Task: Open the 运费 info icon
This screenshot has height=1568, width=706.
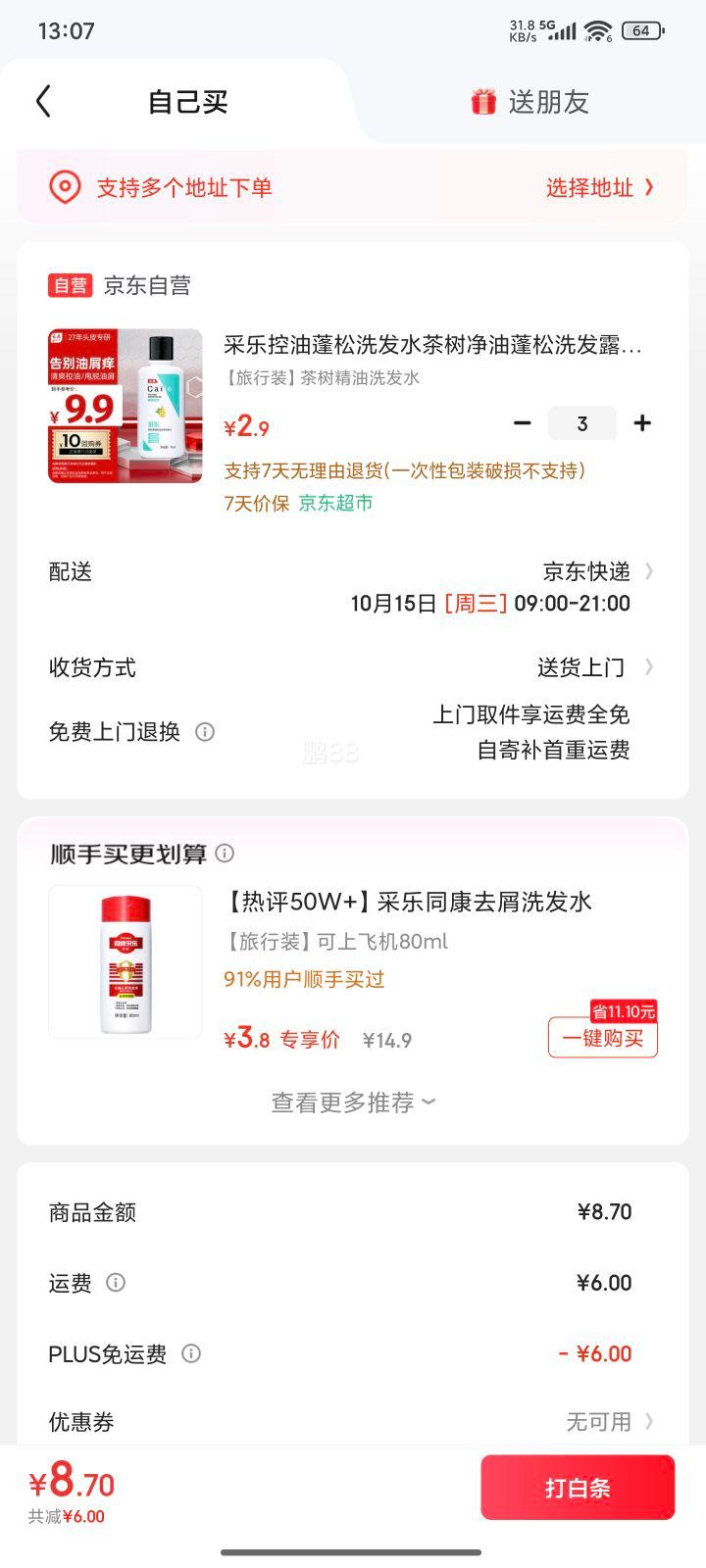Action: pos(116,1283)
